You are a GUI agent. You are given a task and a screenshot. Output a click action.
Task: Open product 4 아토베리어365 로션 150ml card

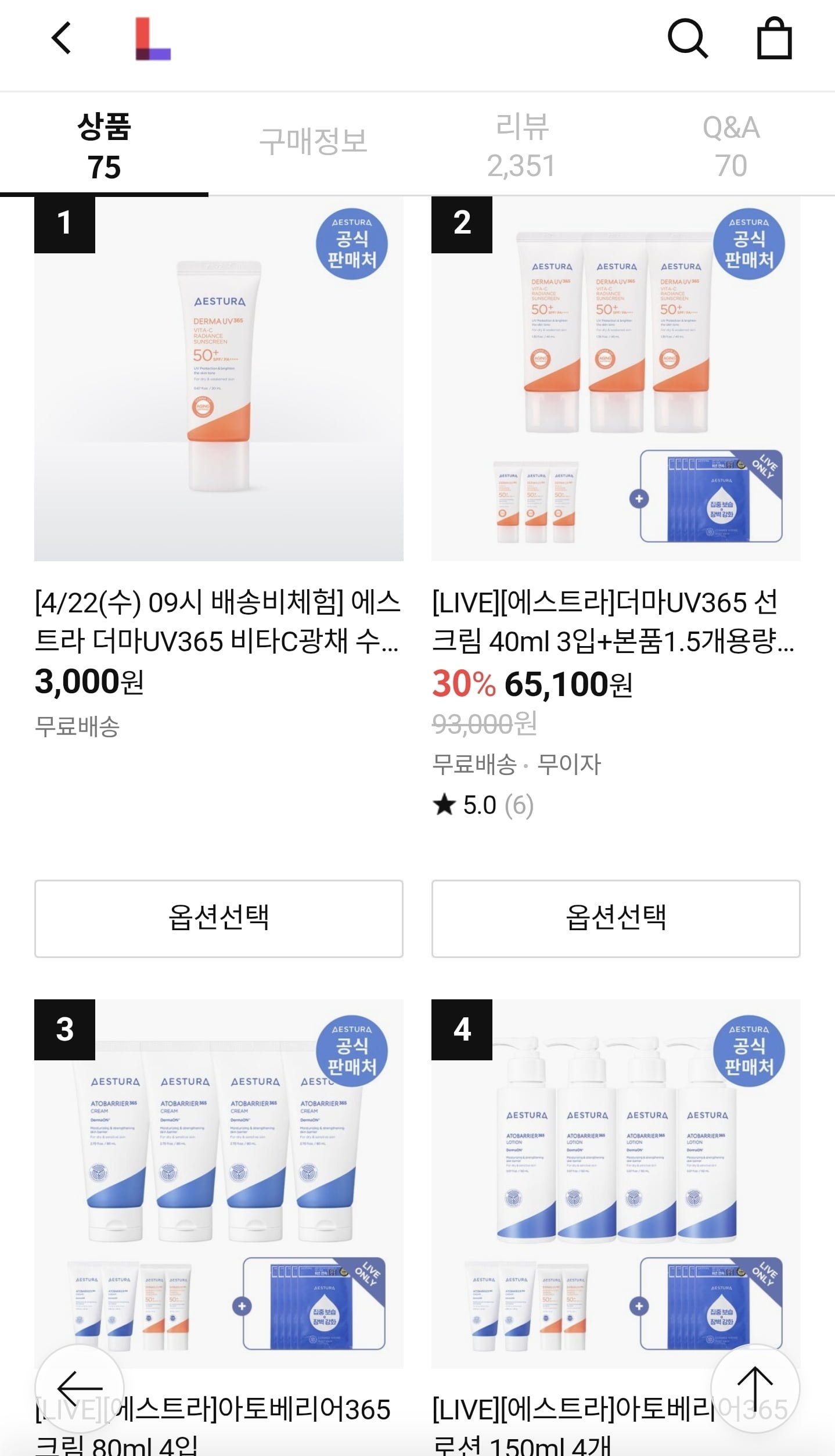tap(616, 1183)
